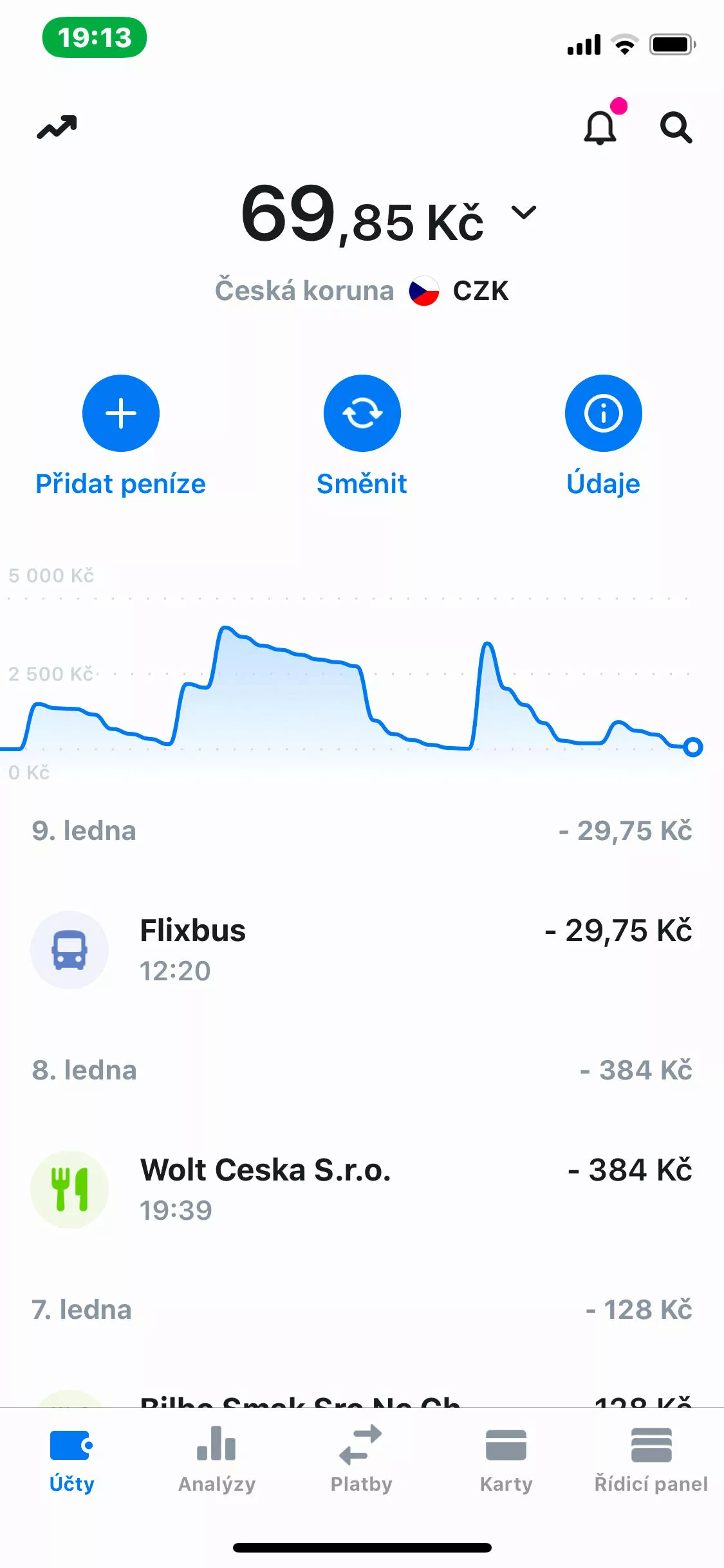Tap the search magnifier icon
This screenshot has height=1568, width=724.
point(676,127)
